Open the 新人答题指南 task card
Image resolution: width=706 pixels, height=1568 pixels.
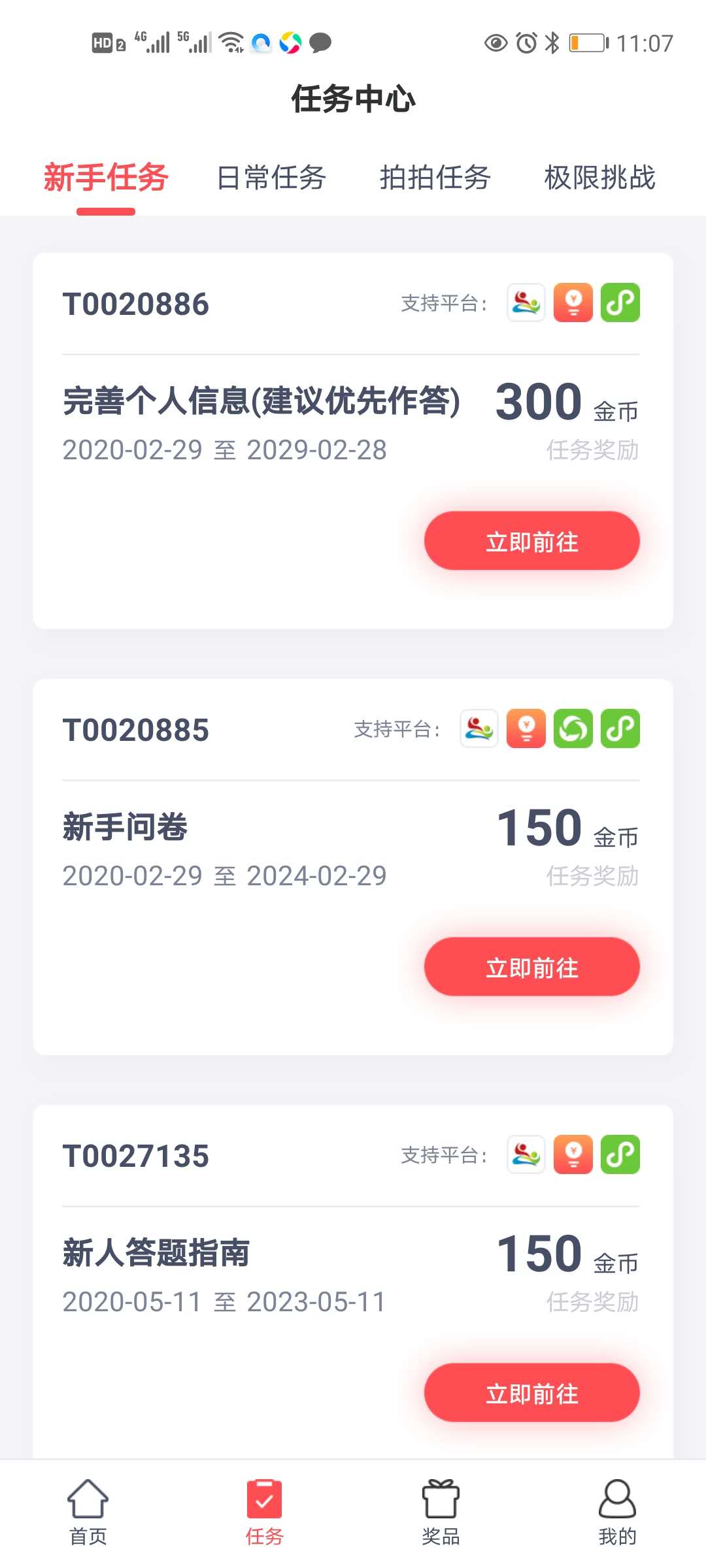point(353,1282)
